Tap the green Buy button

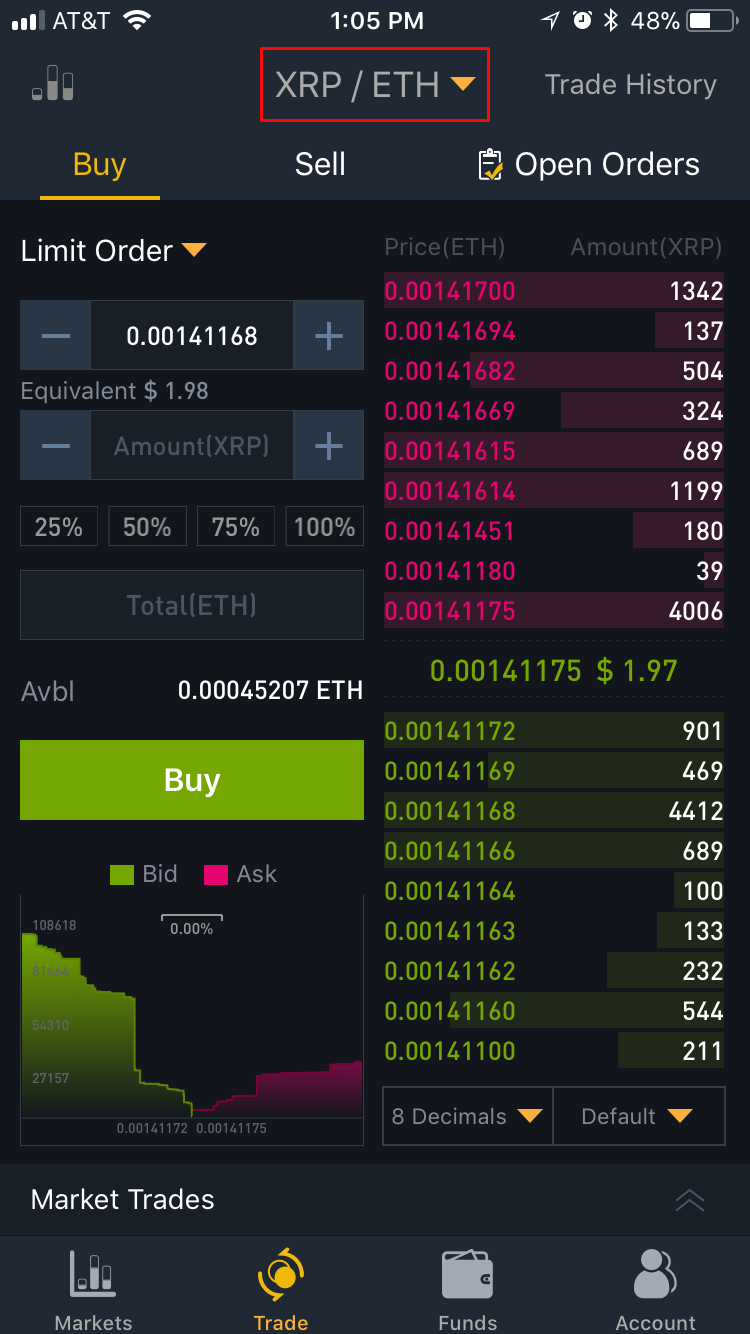pos(192,780)
